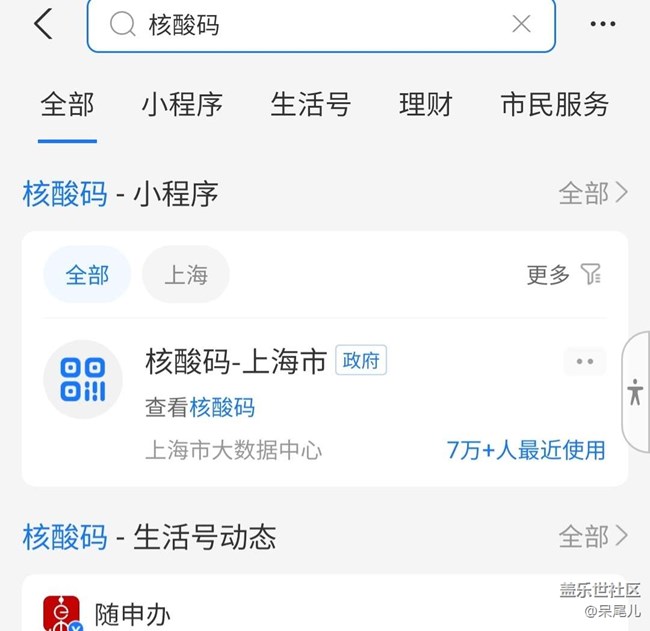Open the three-dot overflow menu at top
Screen dimensions: 650x631
[x=603, y=24]
